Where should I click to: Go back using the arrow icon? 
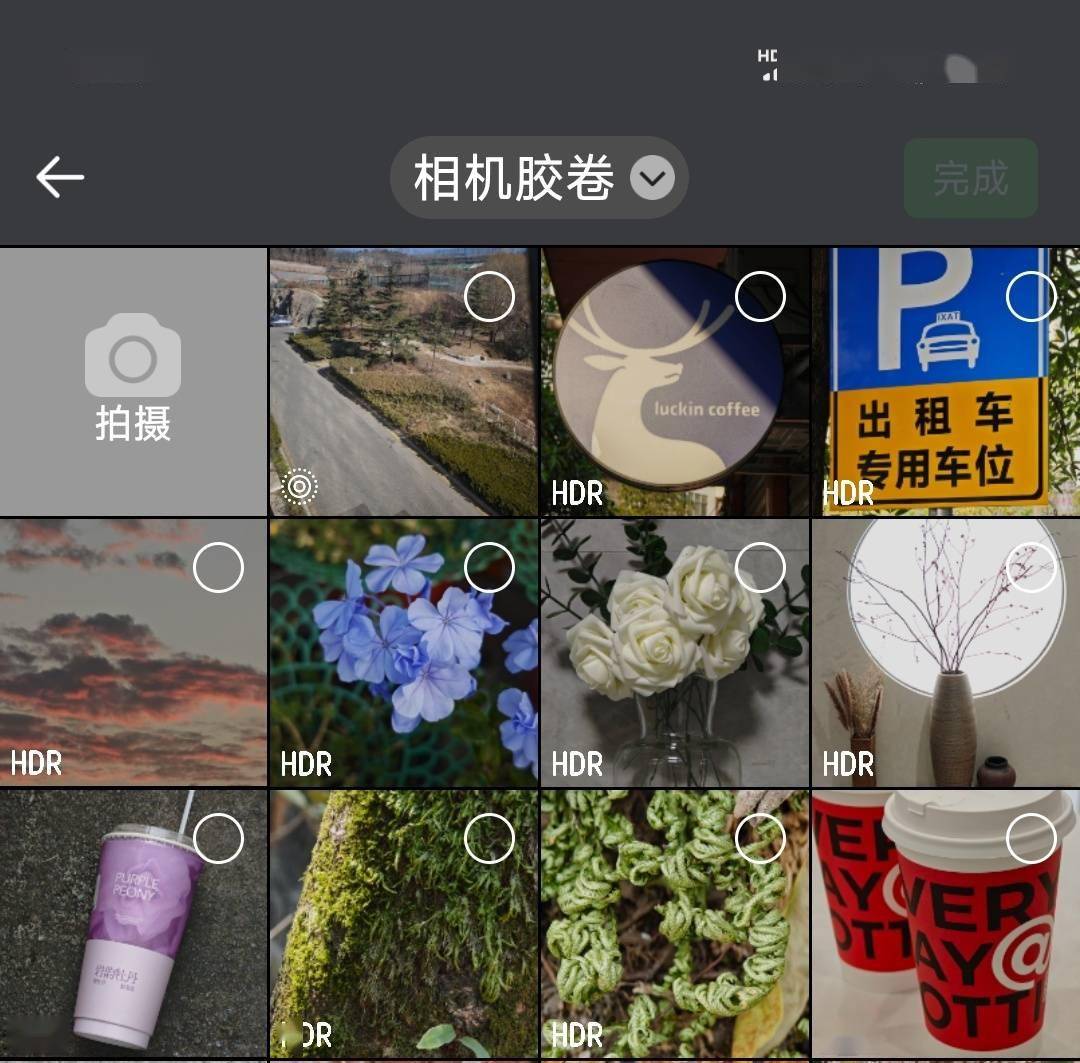pos(60,178)
